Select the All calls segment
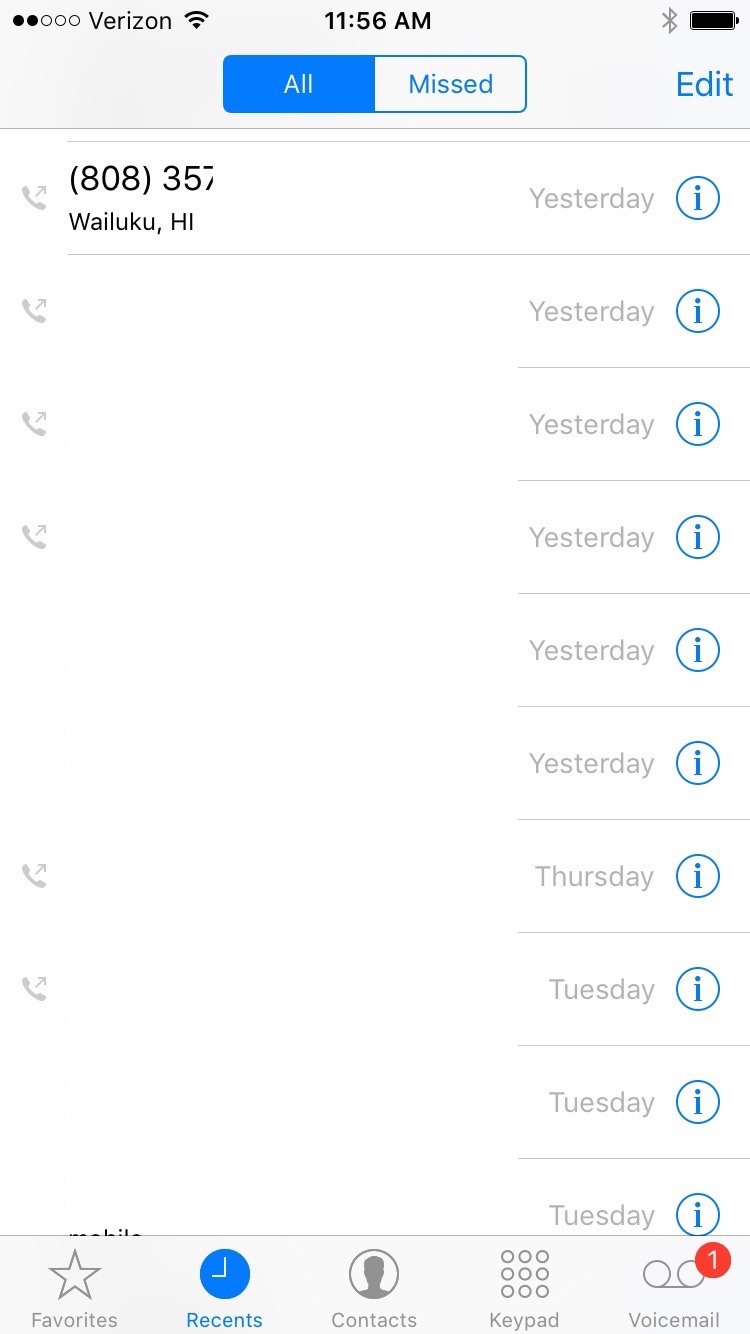The width and height of the screenshot is (750, 1334). pyautogui.click(x=299, y=84)
